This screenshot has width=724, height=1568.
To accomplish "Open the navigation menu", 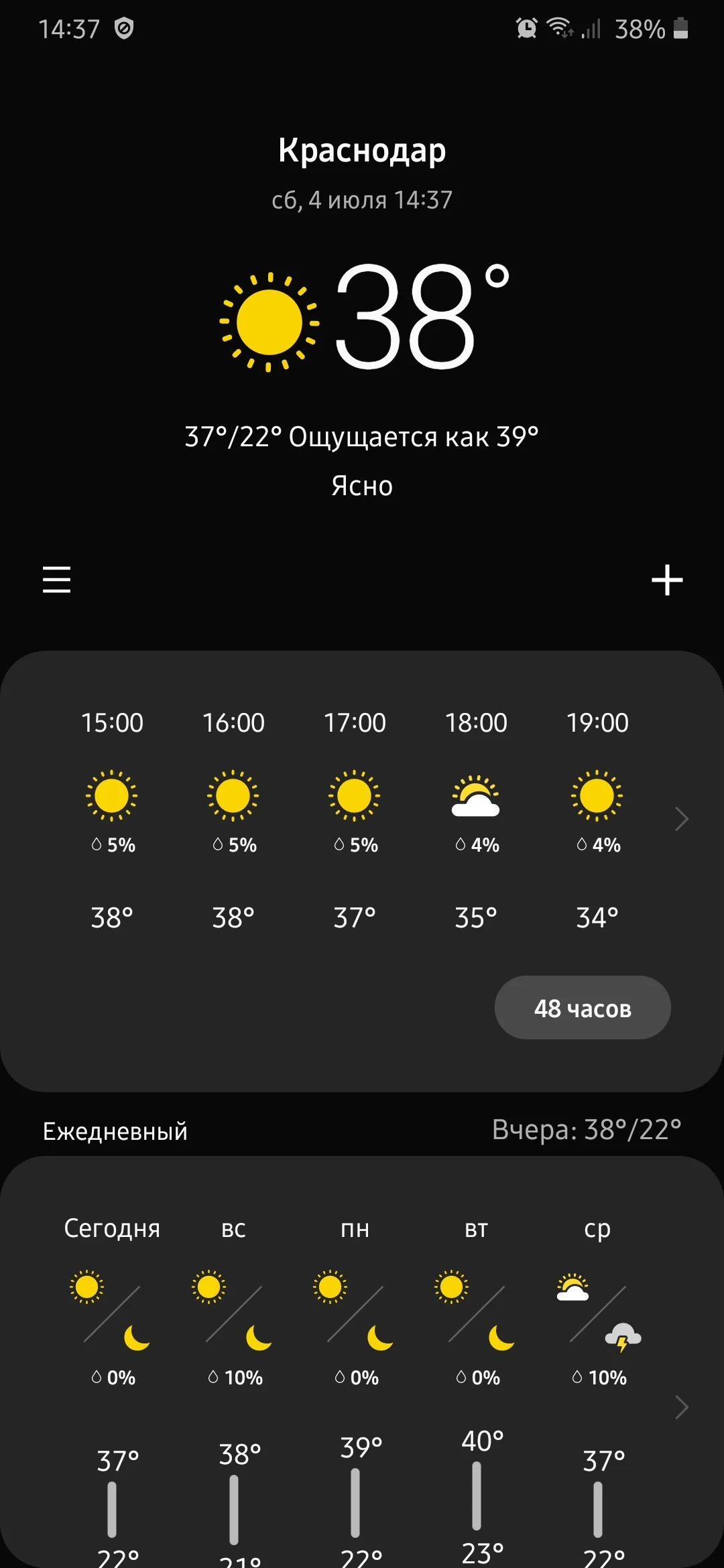I will [56, 580].
